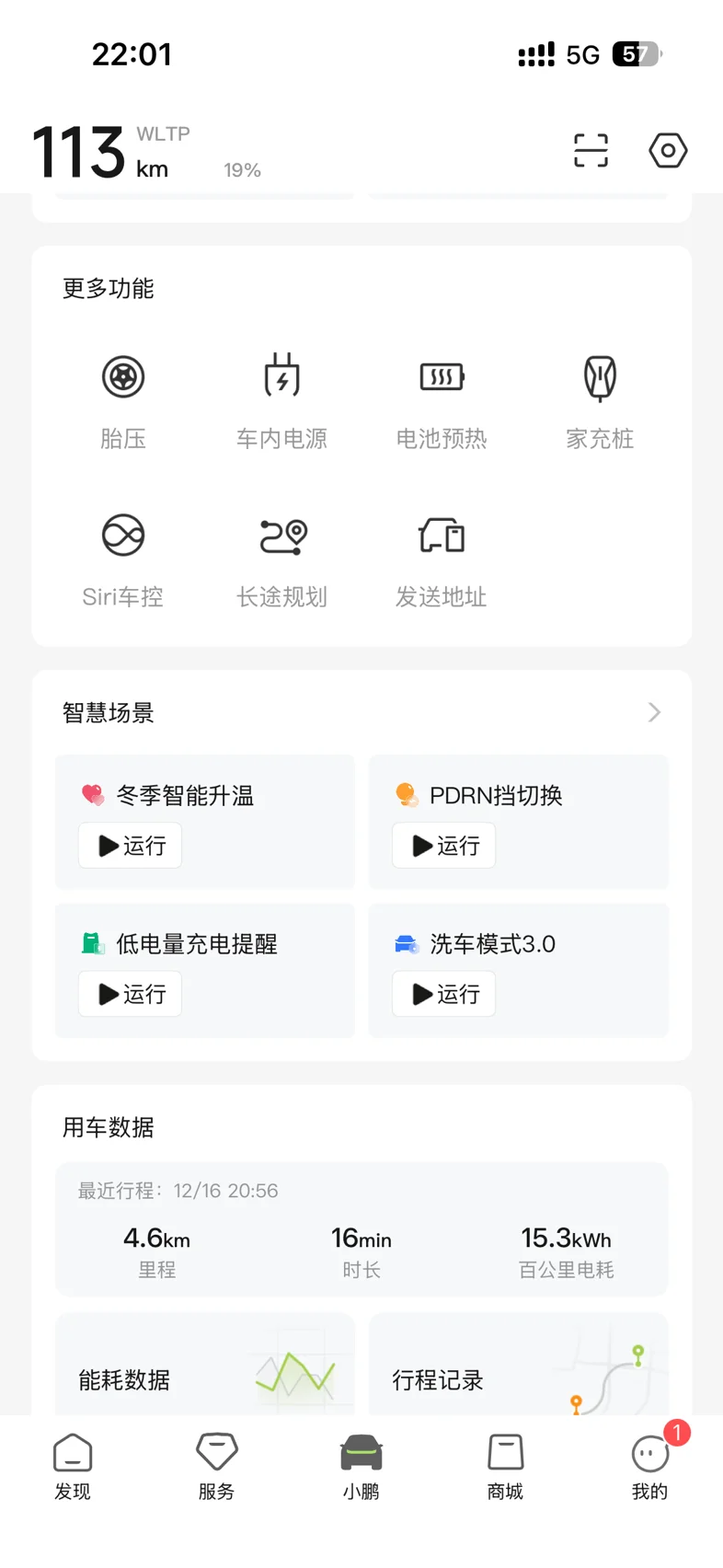Run the 低电量充电提醒 scene
723x1568 pixels.
130,994
